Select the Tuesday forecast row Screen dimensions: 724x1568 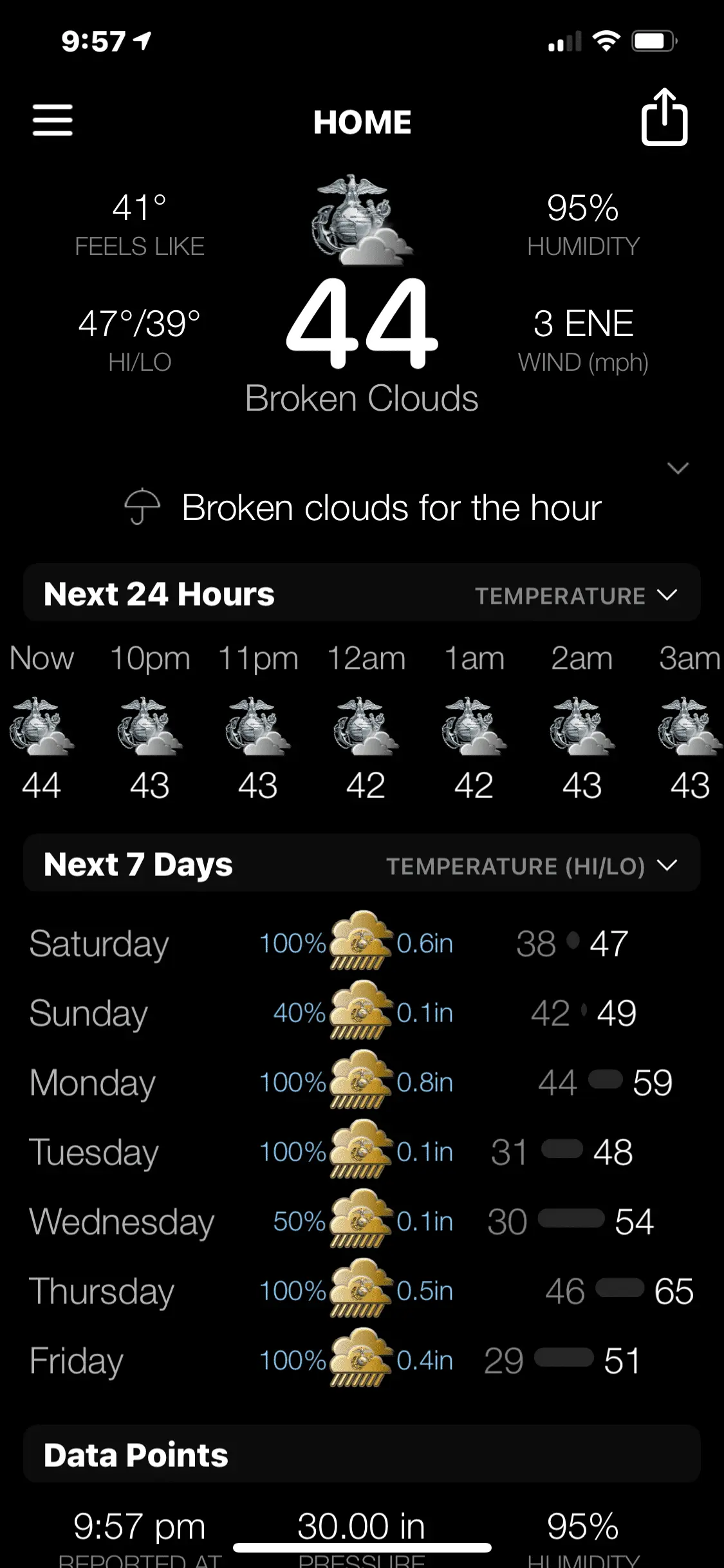pos(362,1152)
